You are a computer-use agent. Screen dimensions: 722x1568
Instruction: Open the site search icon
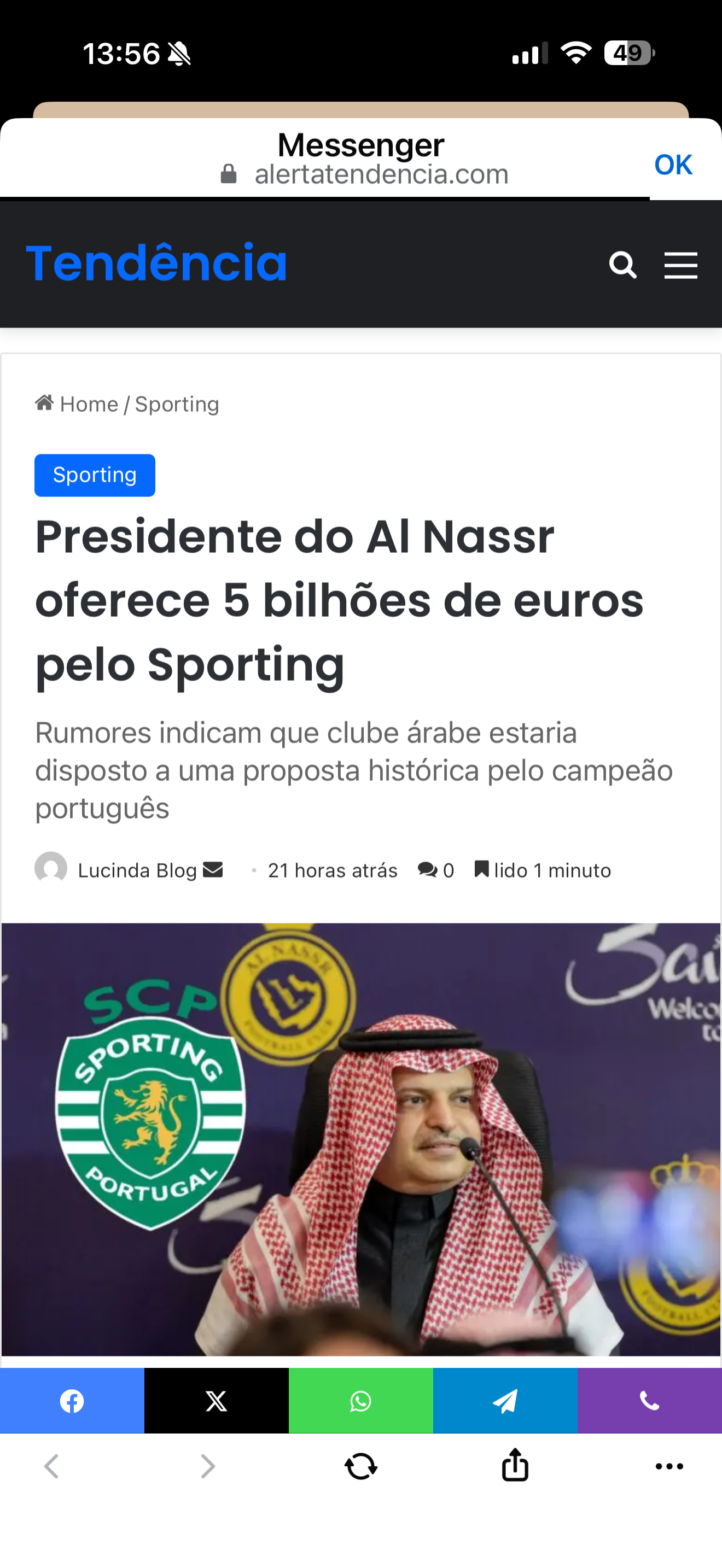pyautogui.click(x=623, y=265)
